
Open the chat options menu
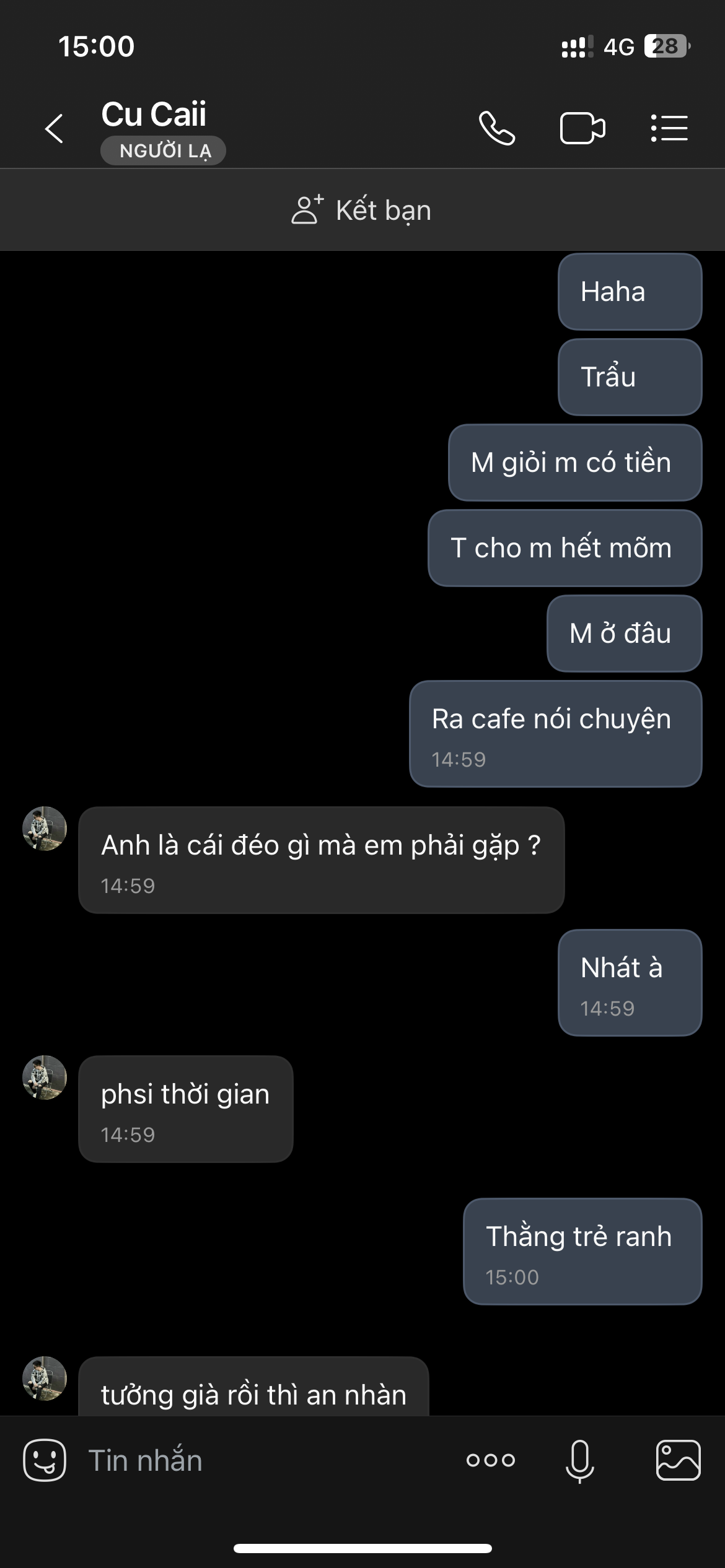[x=669, y=129]
